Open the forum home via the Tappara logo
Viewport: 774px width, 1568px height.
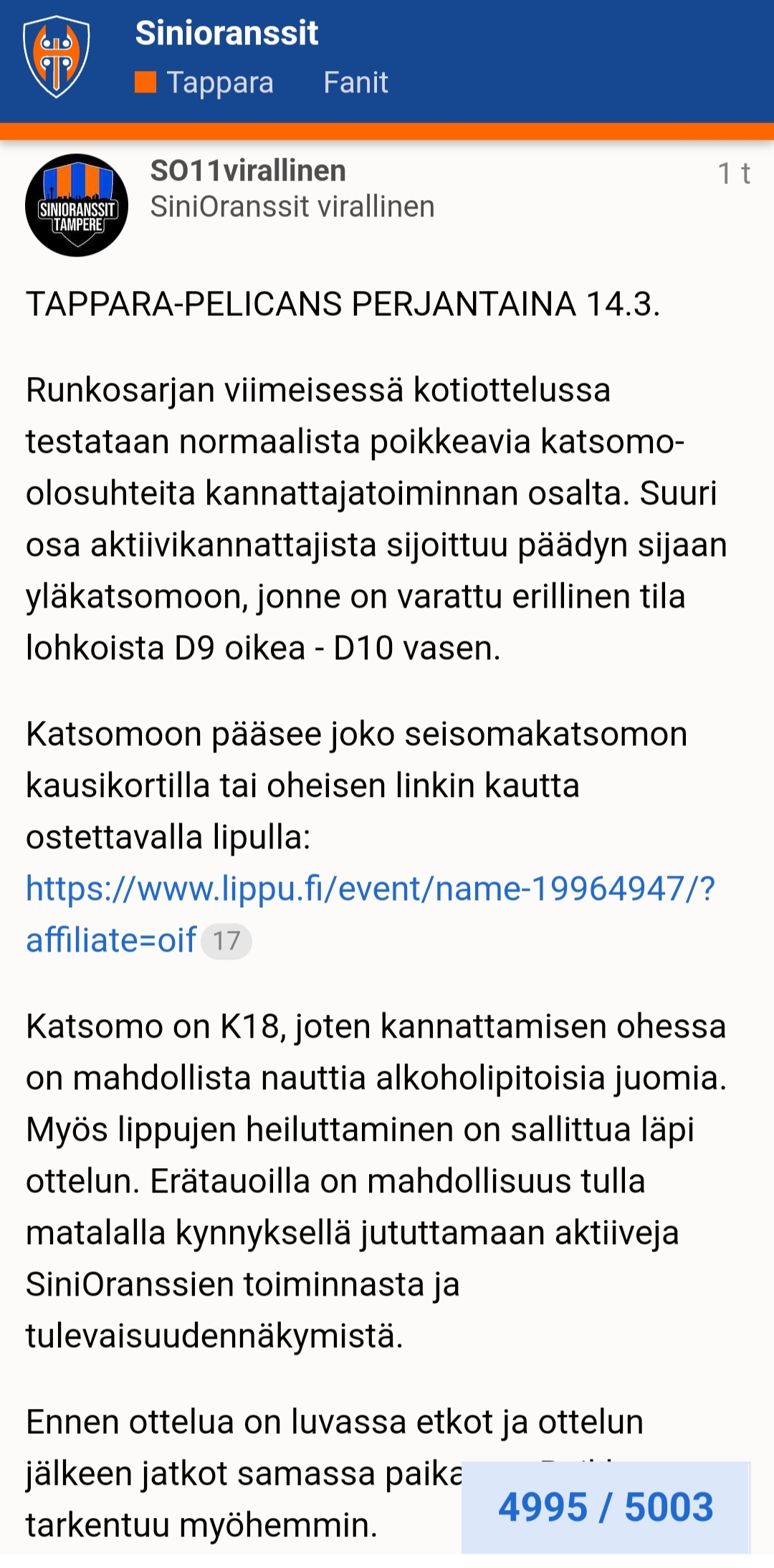(57, 57)
